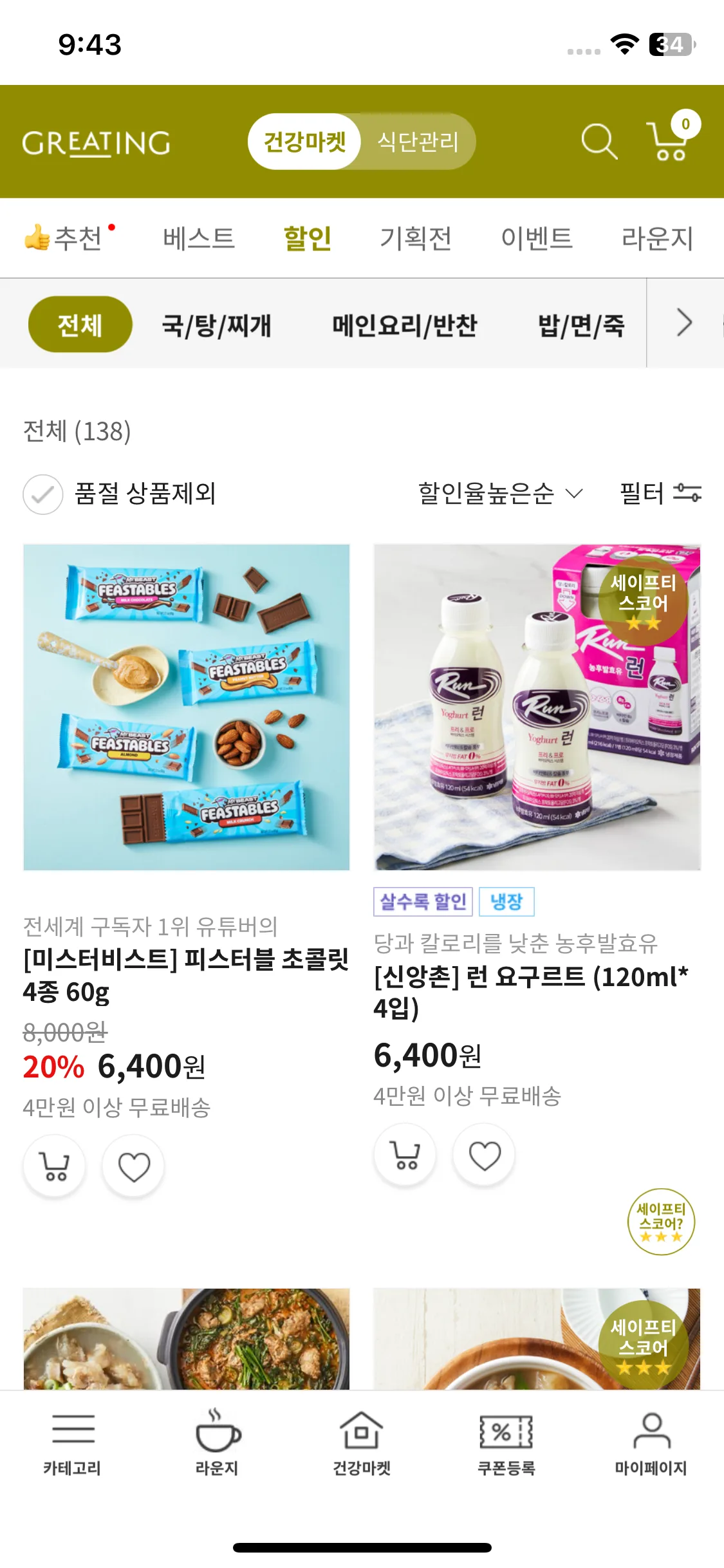The image size is (724, 1568).
Task: Filter by the 메인요리/반찬 category chip
Action: [404, 325]
